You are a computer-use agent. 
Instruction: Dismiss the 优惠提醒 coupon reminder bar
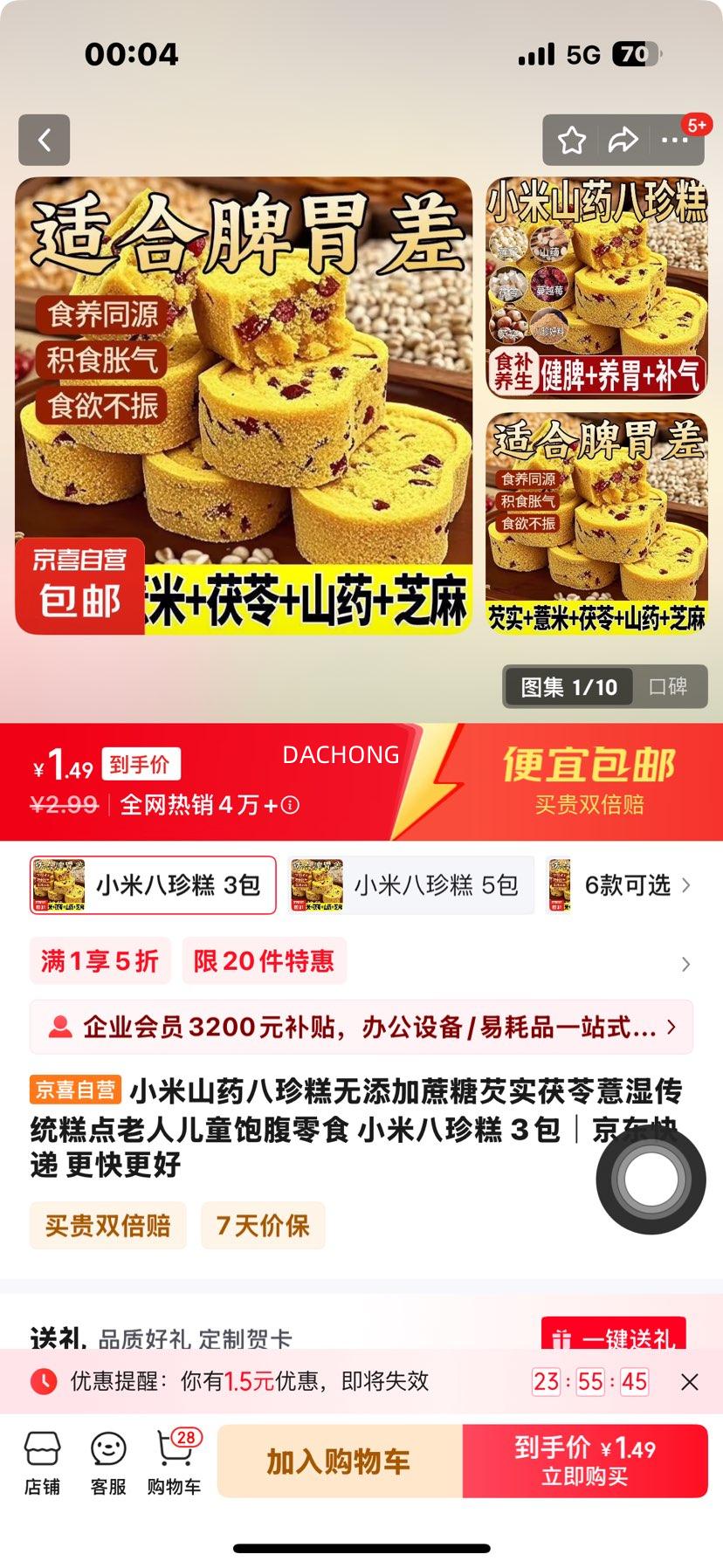coord(689,1381)
